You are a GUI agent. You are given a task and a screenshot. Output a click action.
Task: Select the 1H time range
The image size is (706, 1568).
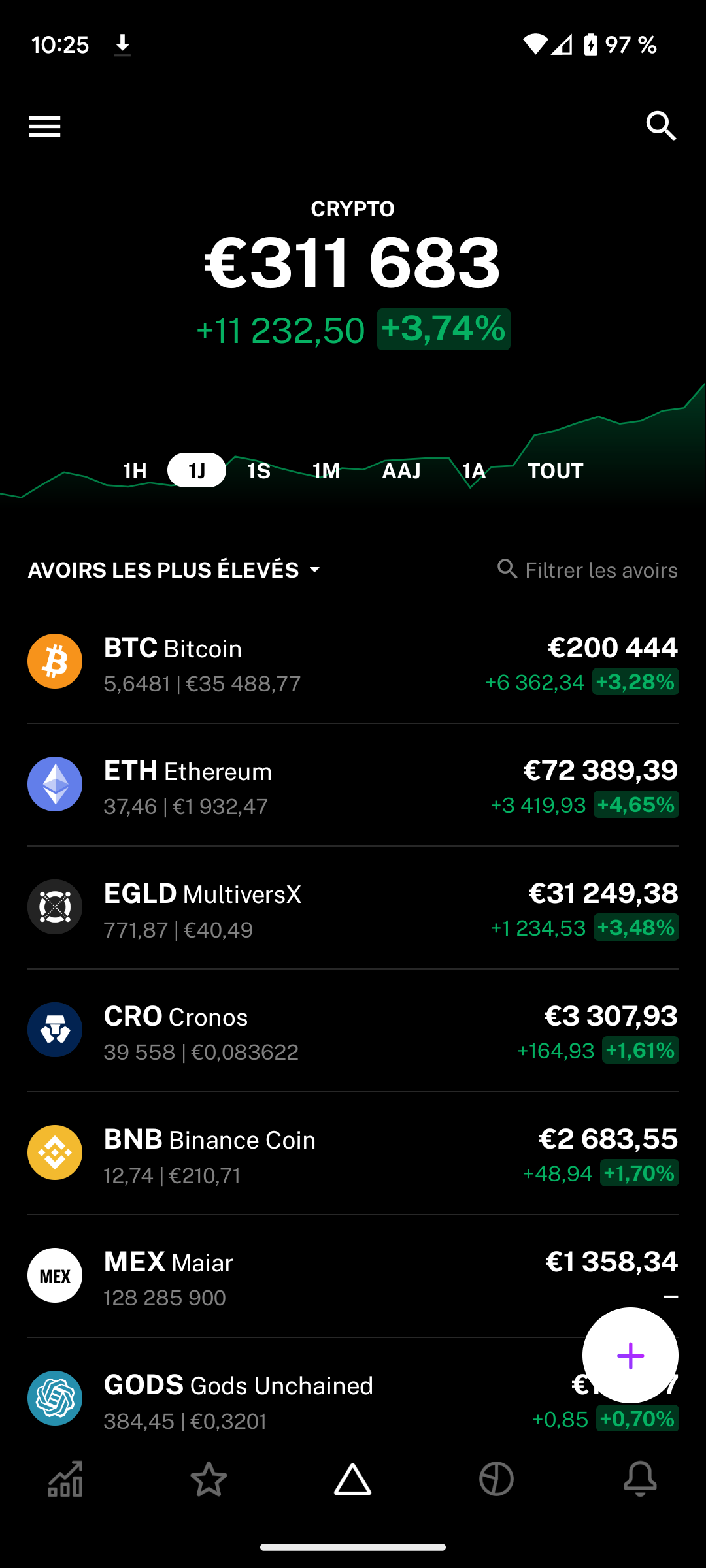(x=135, y=470)
